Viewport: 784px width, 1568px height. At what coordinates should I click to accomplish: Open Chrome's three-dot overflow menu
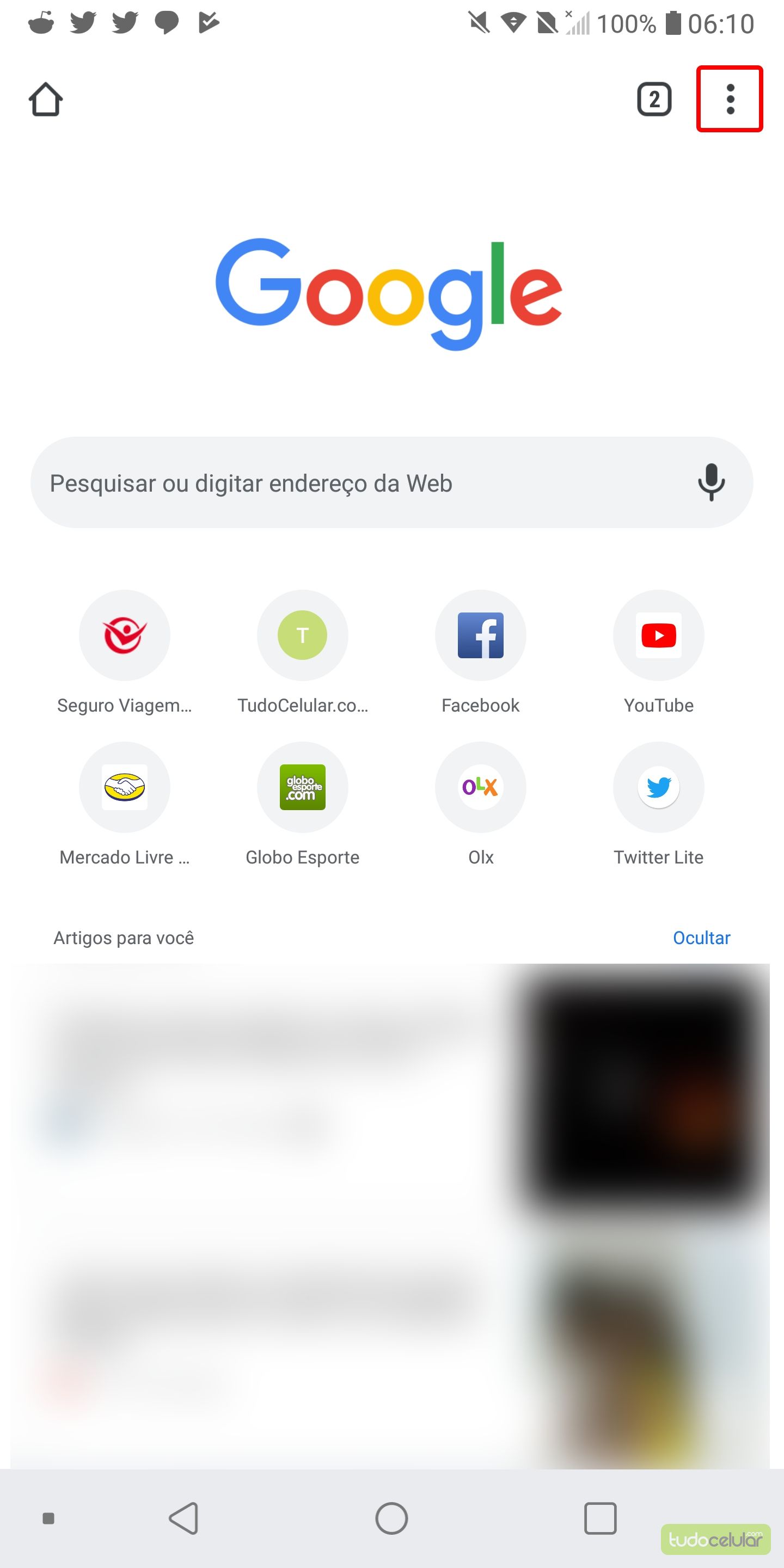730,99
